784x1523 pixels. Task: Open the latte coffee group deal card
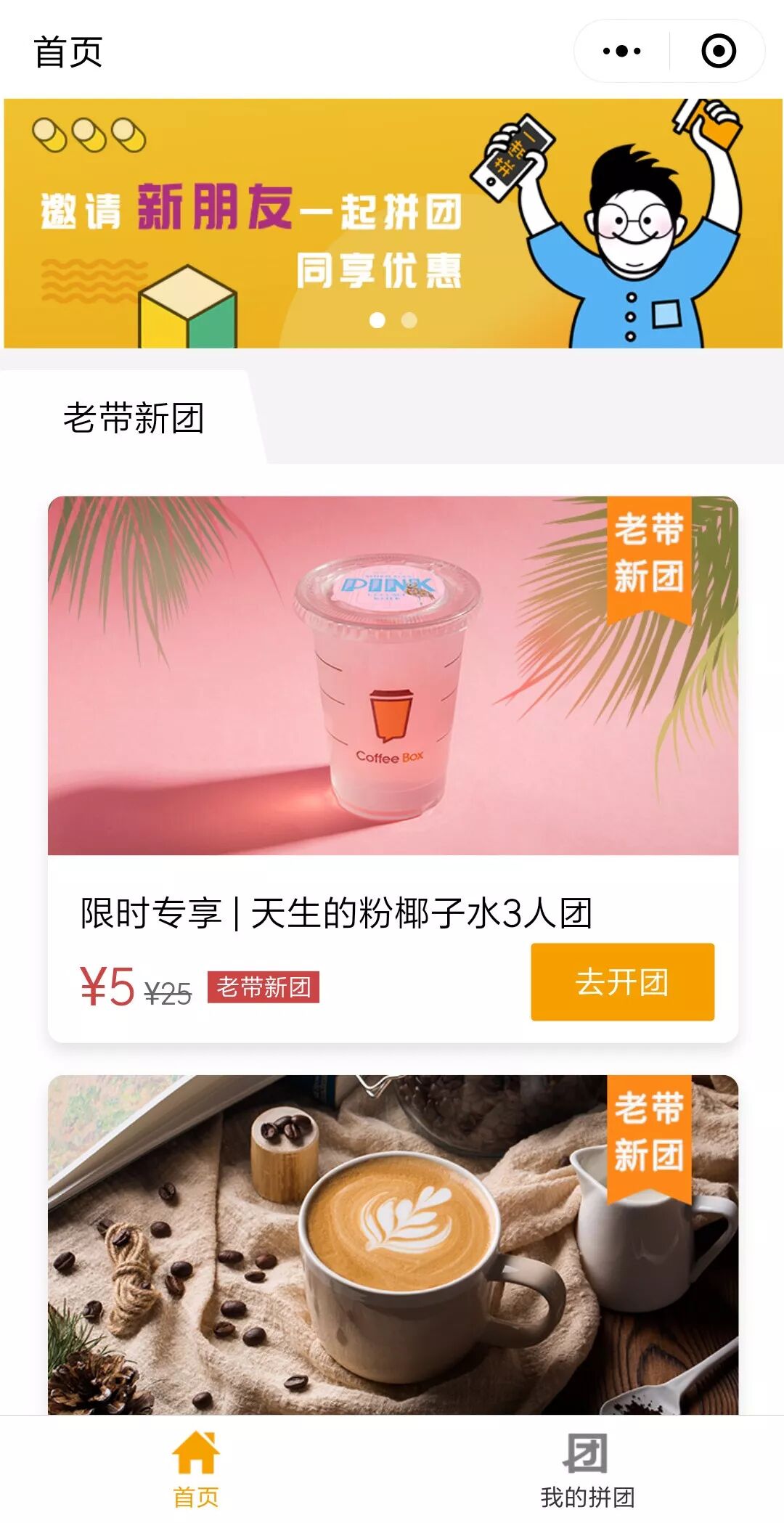pos(392,1245)
